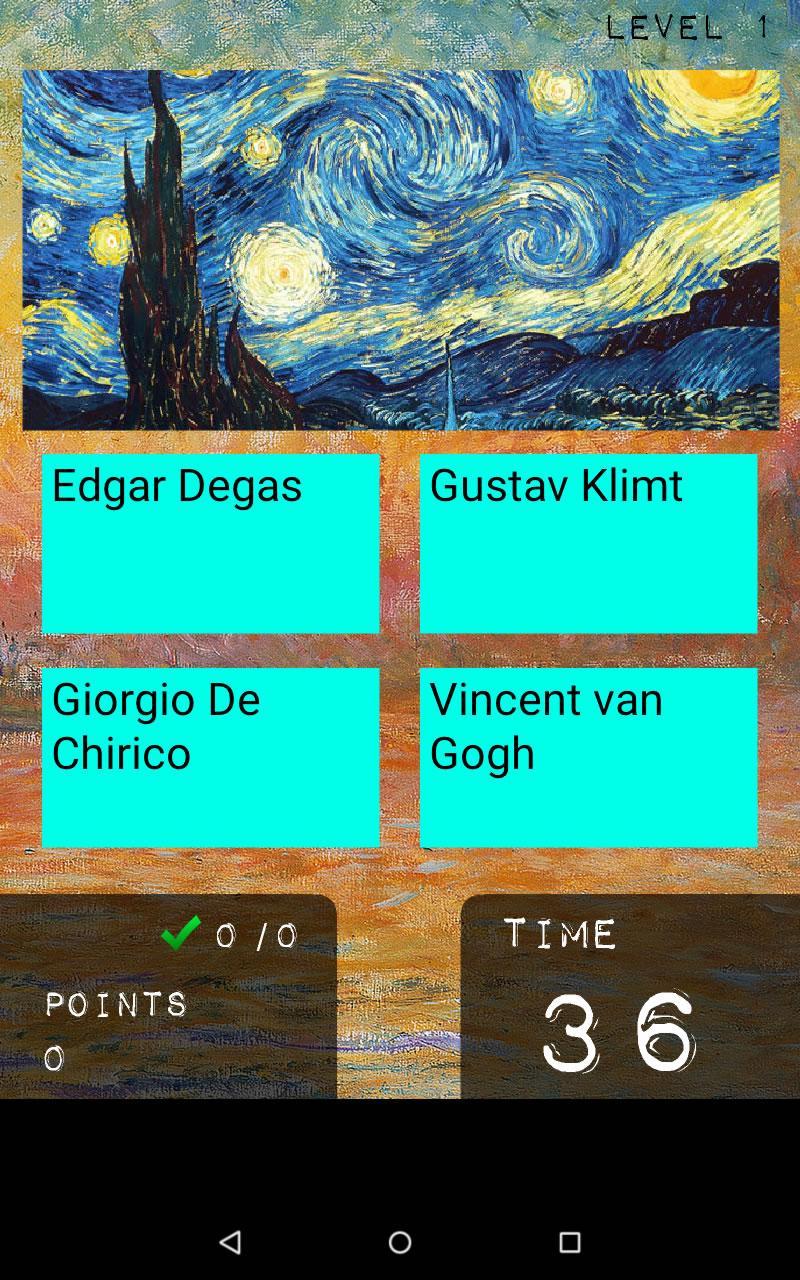Image resolution: width=800 pixels, height=1280 pixels.
Task: Choose Edgar Degas as the answer
Action: pos(210,543)
